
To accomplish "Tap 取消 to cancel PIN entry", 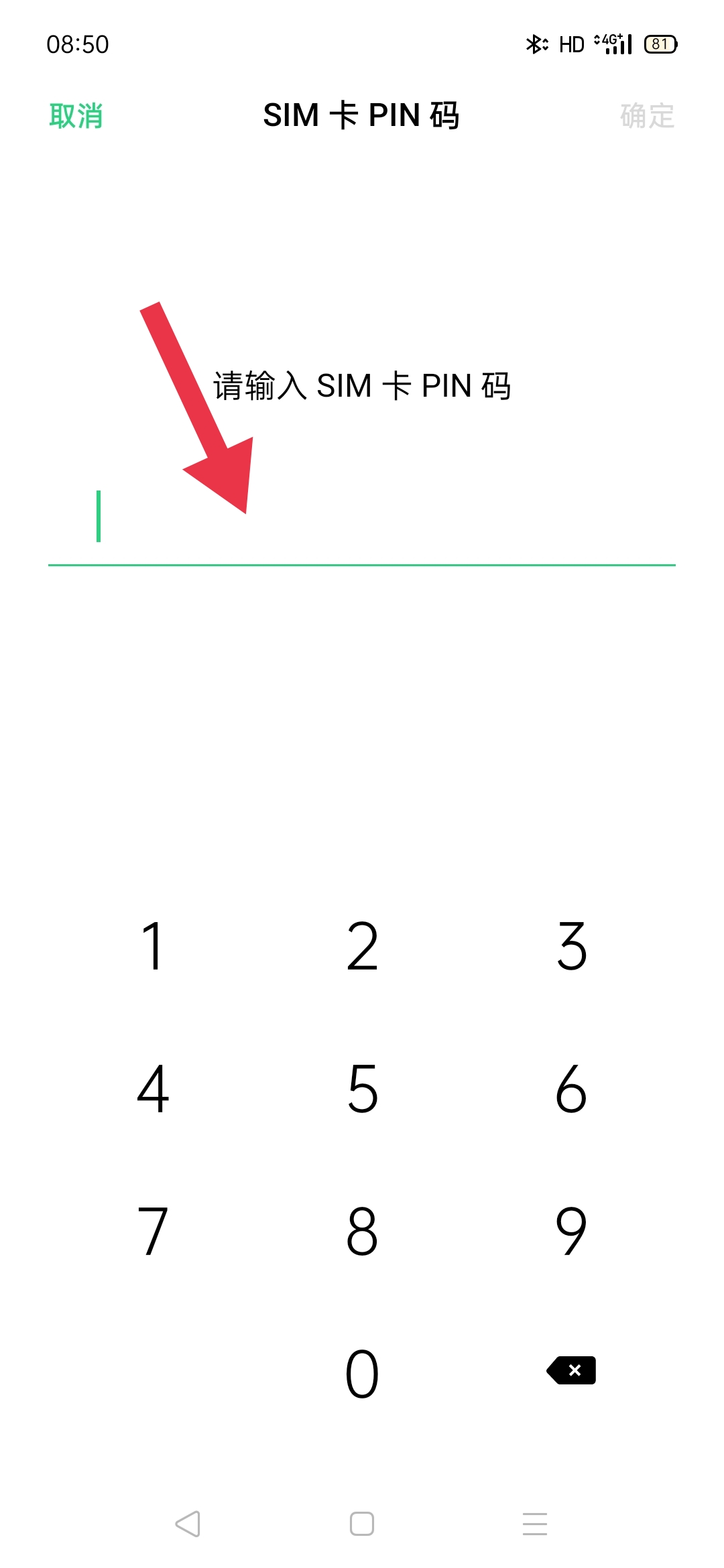I will (76, 116).
